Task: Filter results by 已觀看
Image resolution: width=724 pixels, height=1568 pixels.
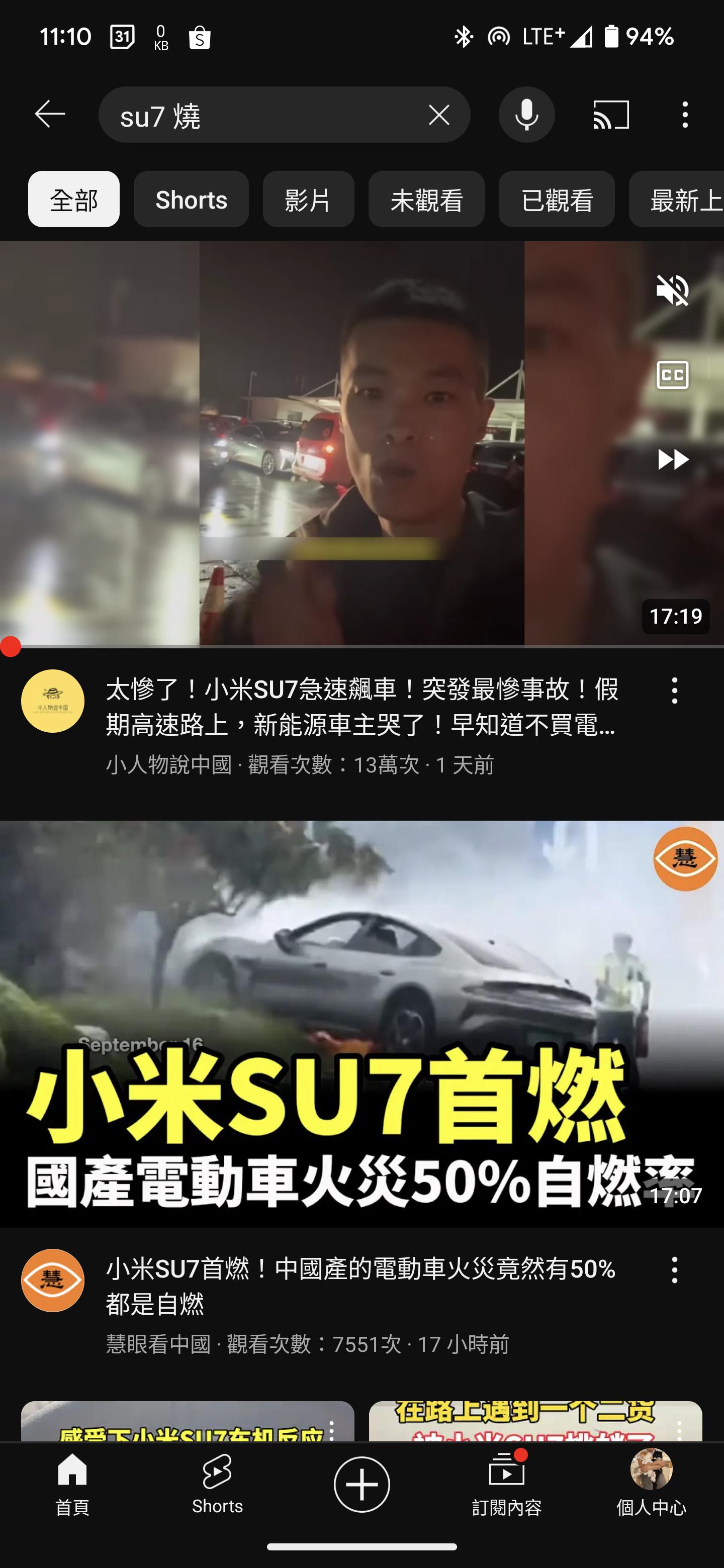Action: (x=557, y=199)
